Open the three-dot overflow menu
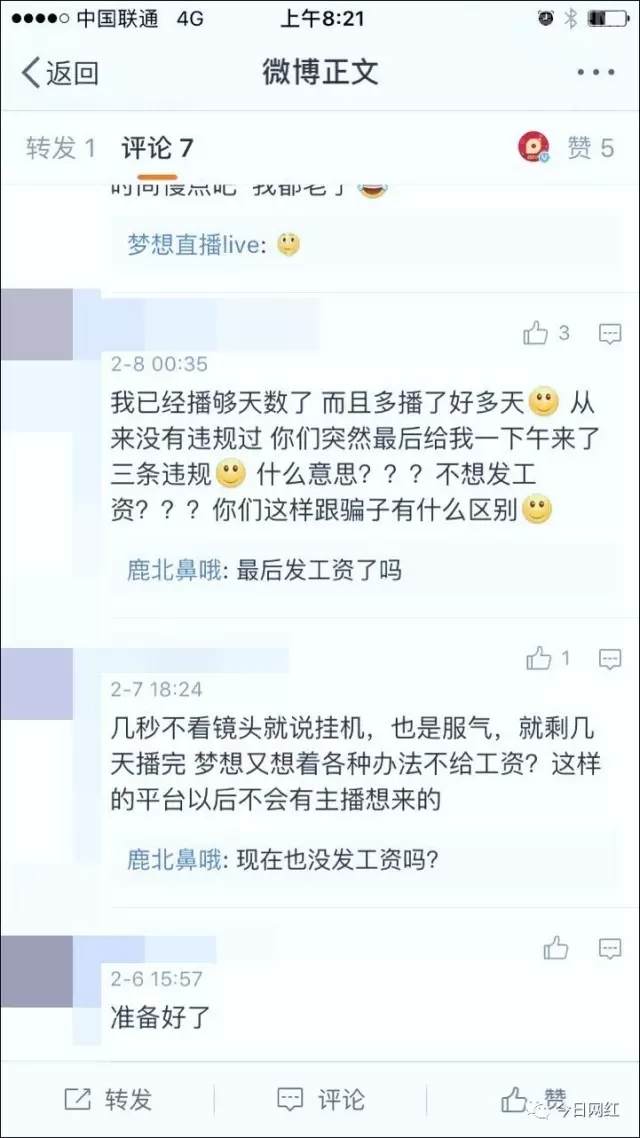The width and height of the screenshot is (640, 1138). (x=596, y=72)
